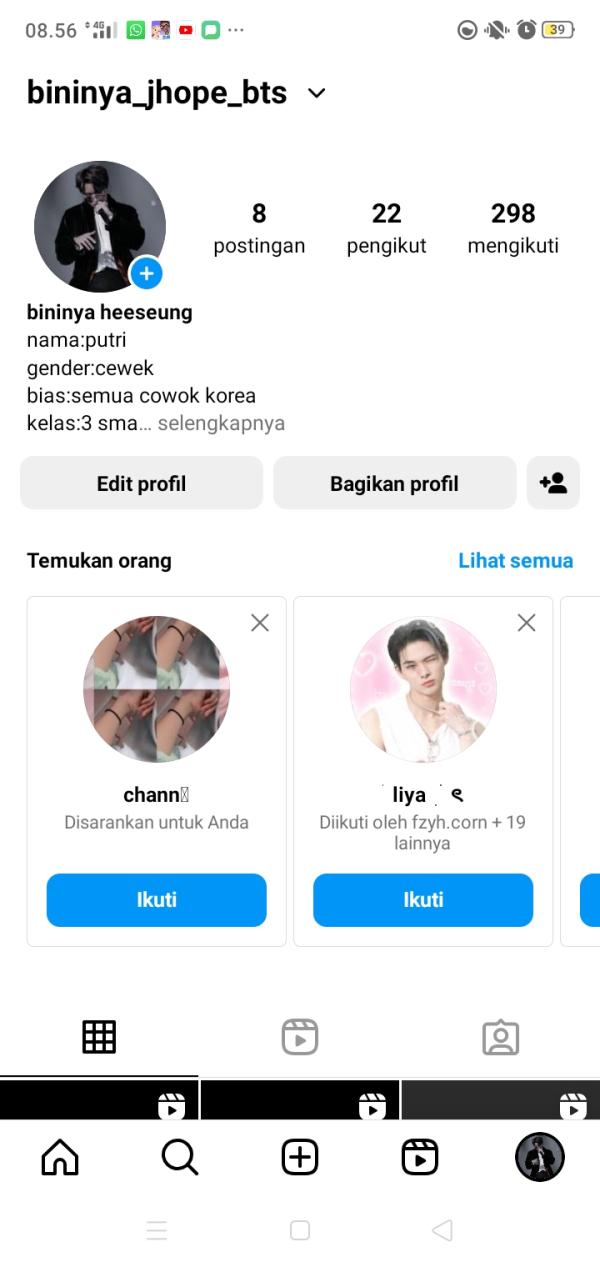Open Lihat semua suggested people
600x1267 pixels.
tap(515, 561)
